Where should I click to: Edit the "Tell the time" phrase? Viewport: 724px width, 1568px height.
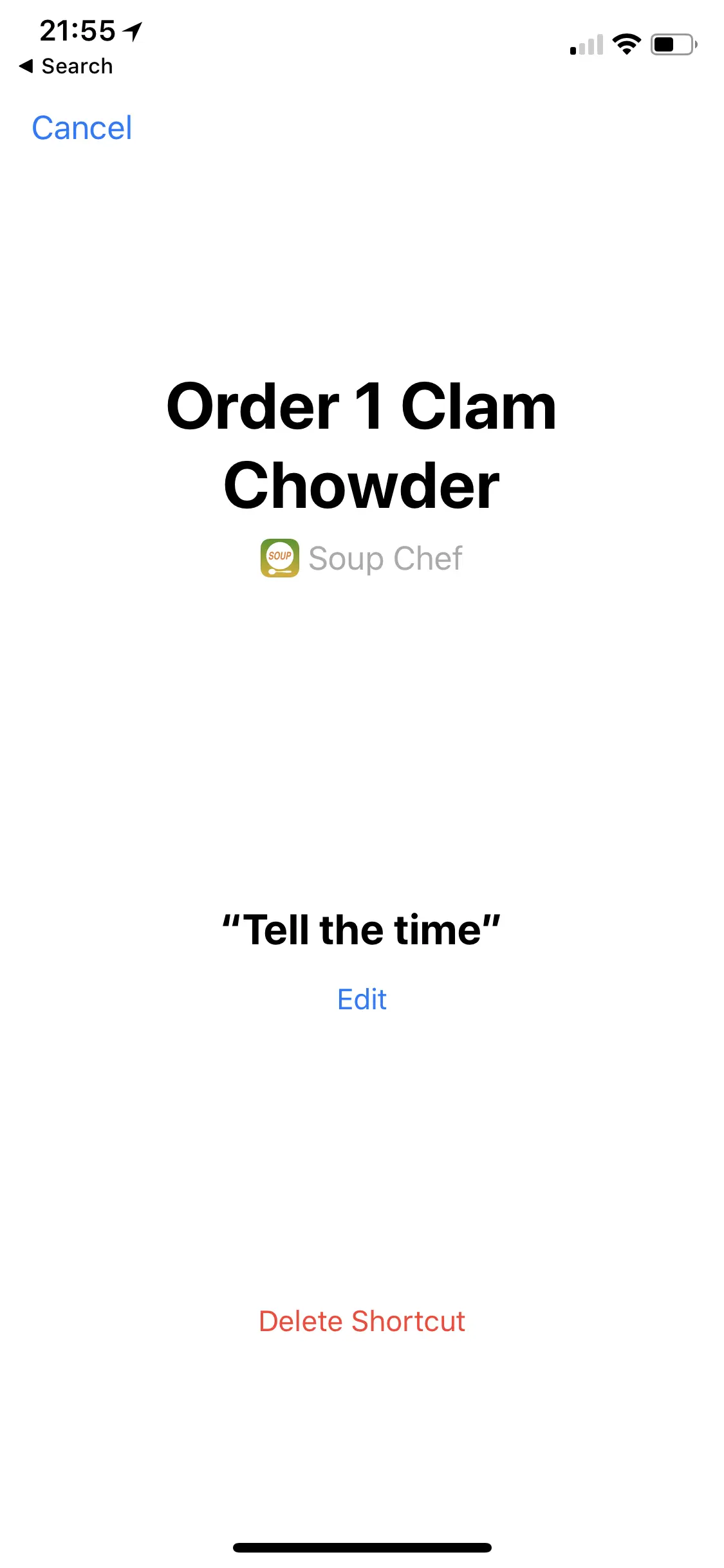pos(362,1000)
